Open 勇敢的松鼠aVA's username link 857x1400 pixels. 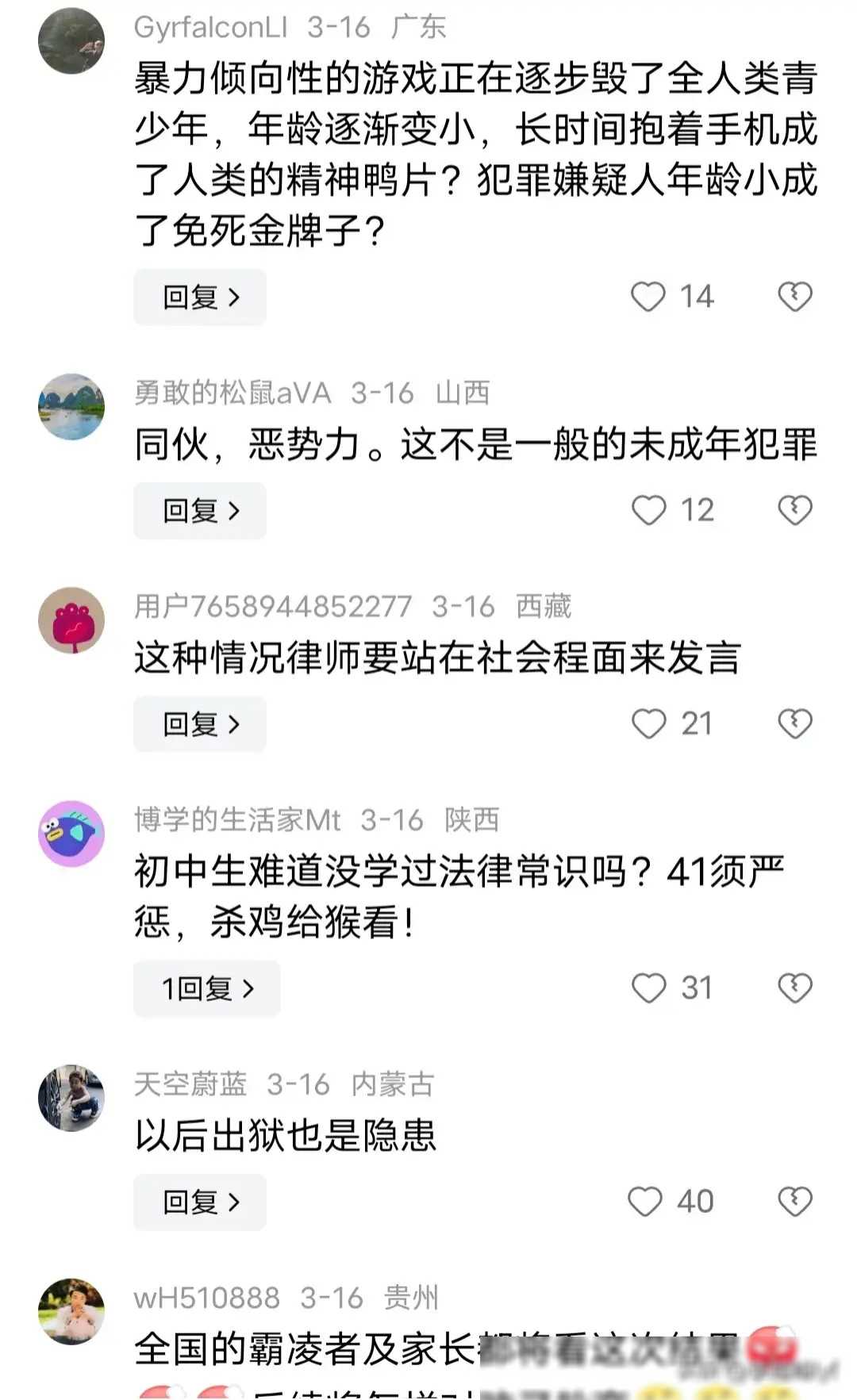point(232,393)
